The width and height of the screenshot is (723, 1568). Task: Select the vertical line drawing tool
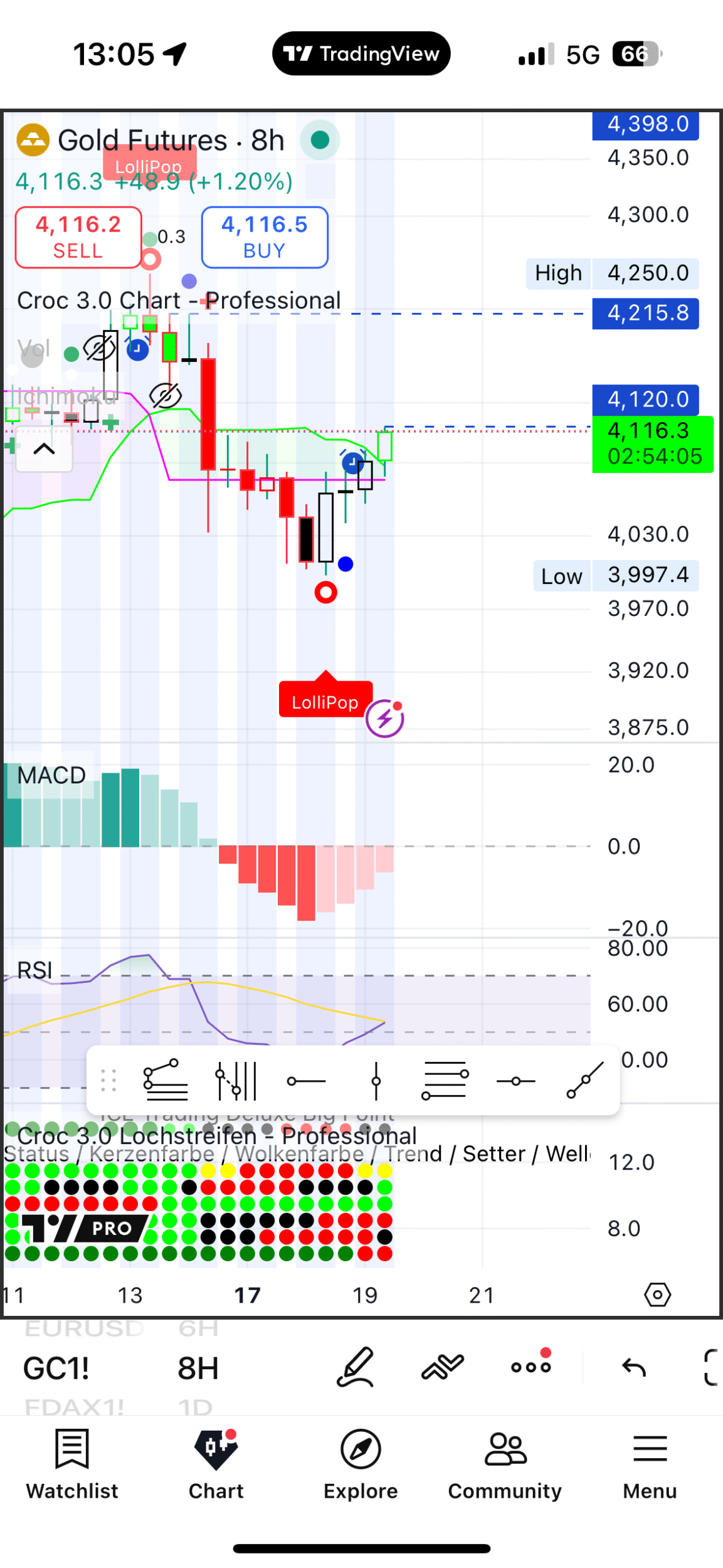376,1080
